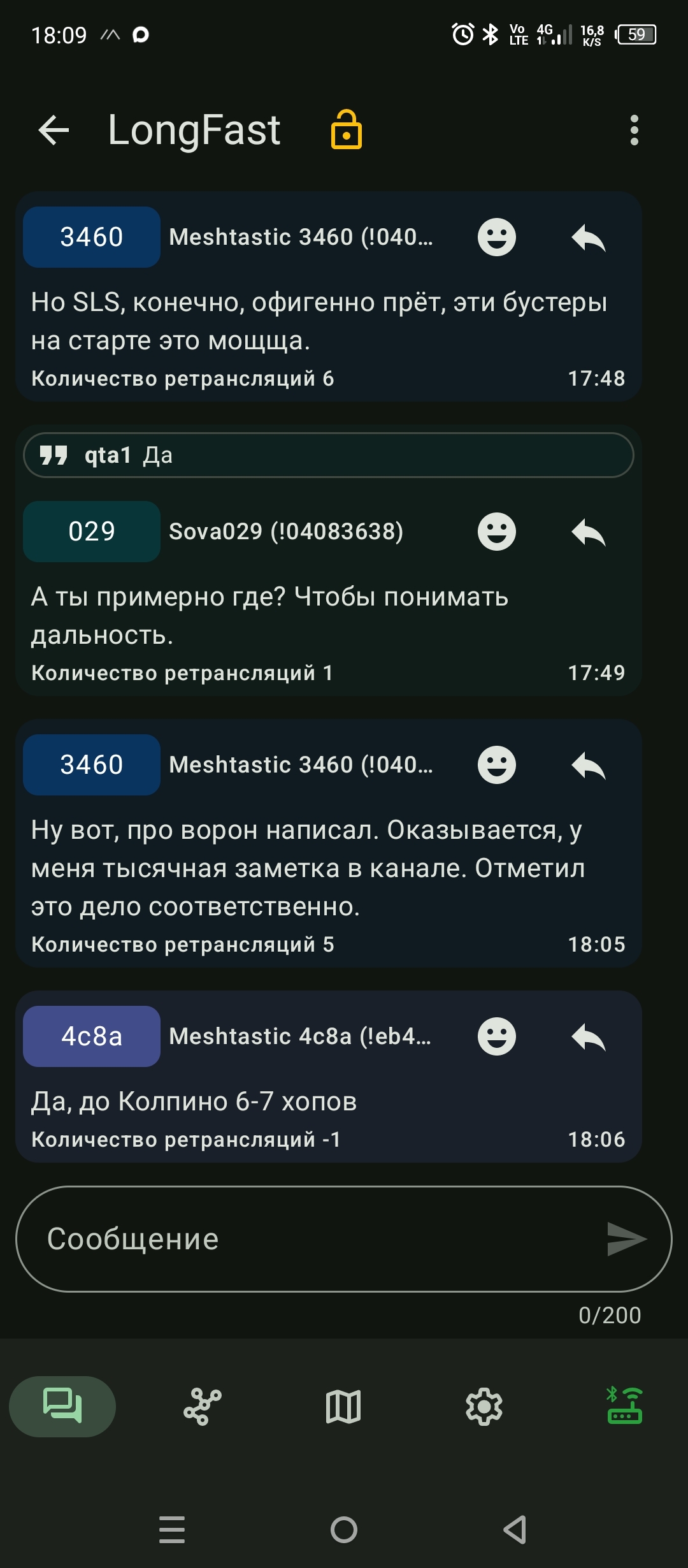
Task: Reply to the Meshtastic 4c8a message
Action: point(588,1036)
